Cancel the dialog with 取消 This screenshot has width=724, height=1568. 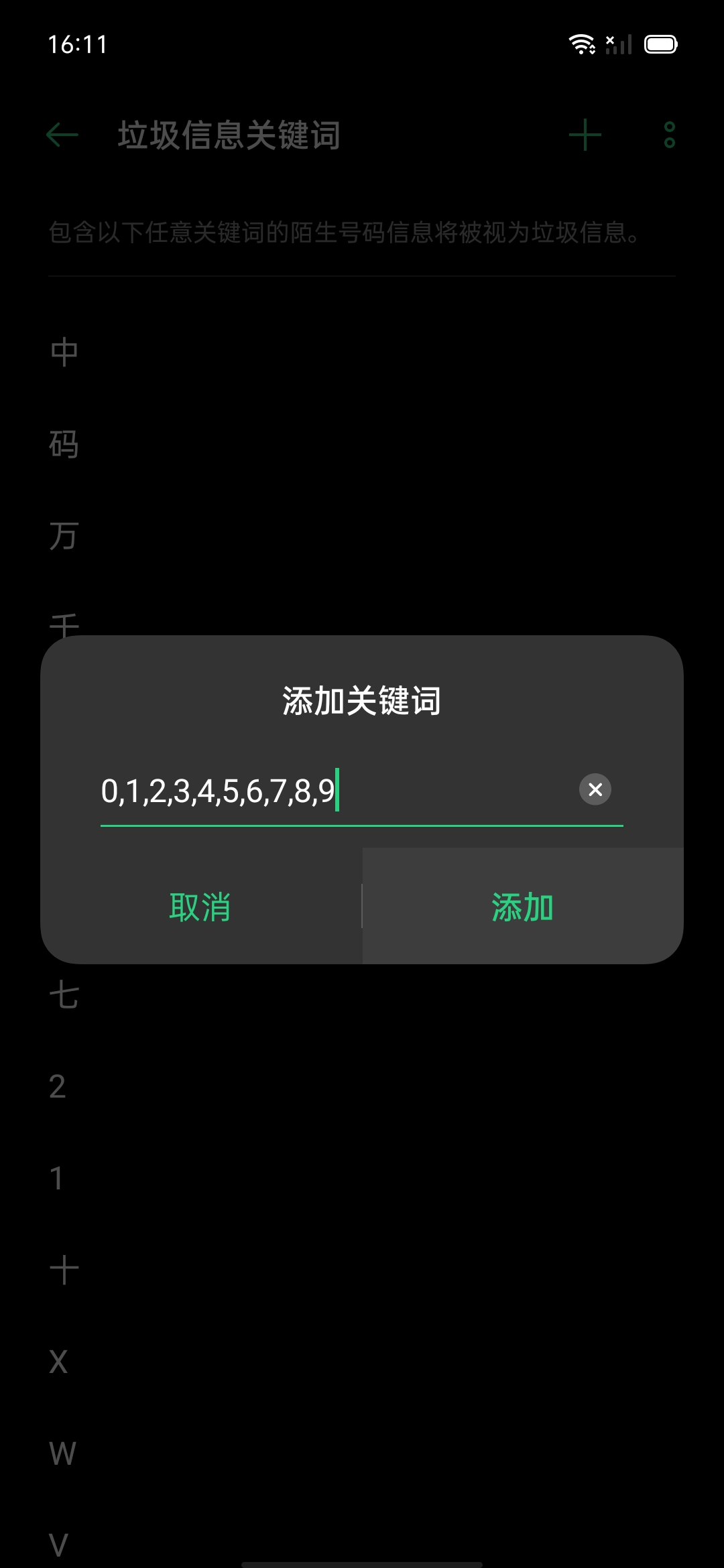pyautogui.click(x=200, y=907)
